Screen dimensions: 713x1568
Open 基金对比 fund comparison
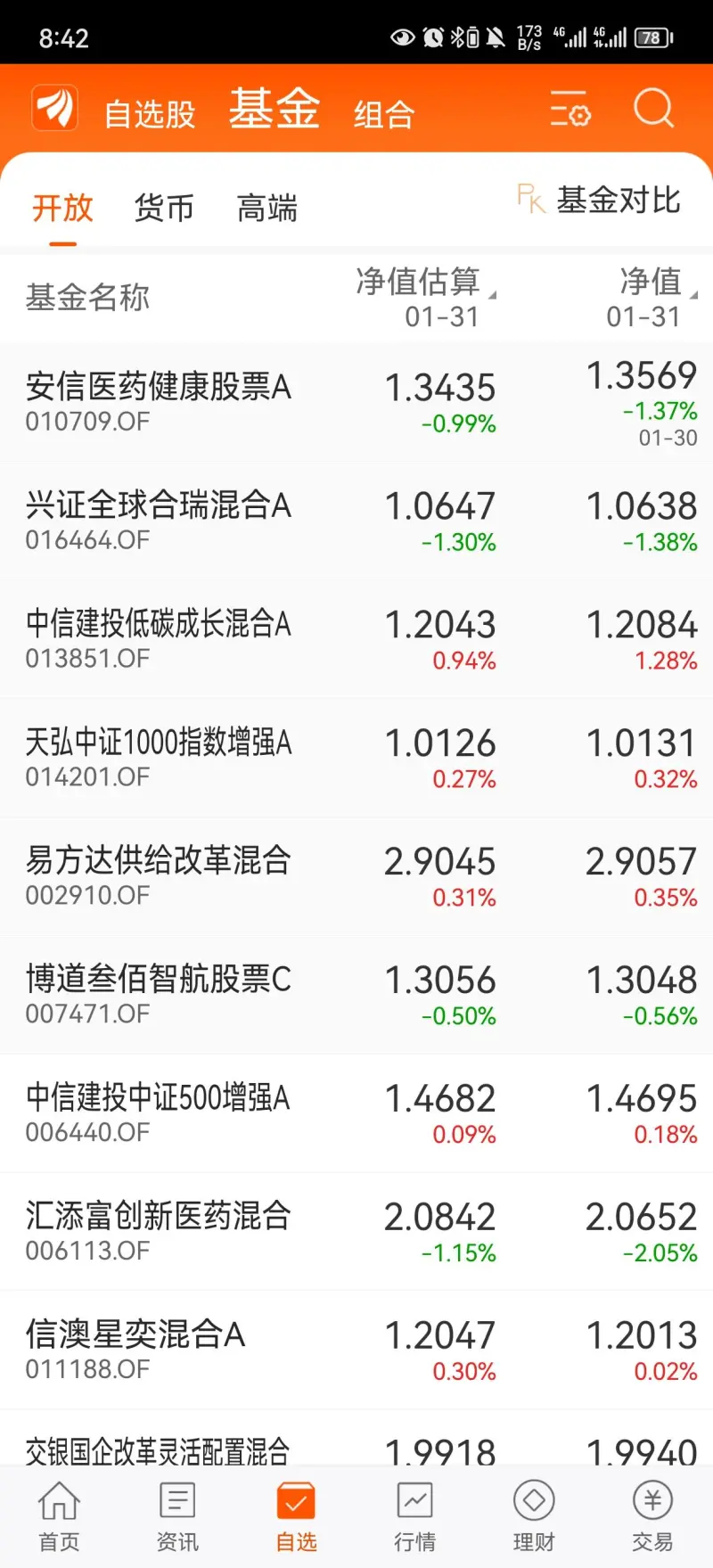point(600,200)
